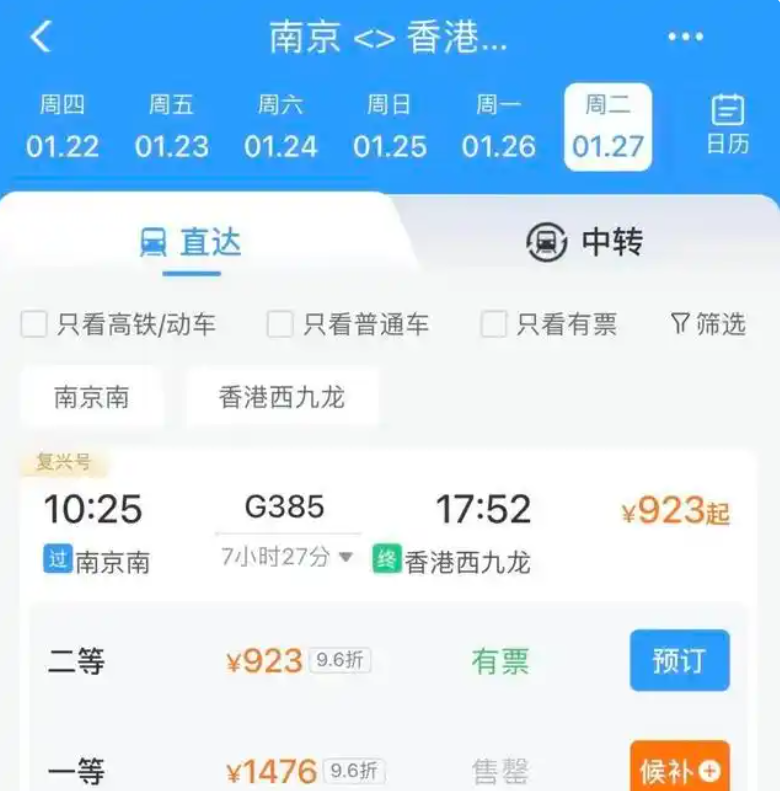Filter by 香港西九龙 station chip
This screenshot has width=780, height=791.
coord(281,397)
